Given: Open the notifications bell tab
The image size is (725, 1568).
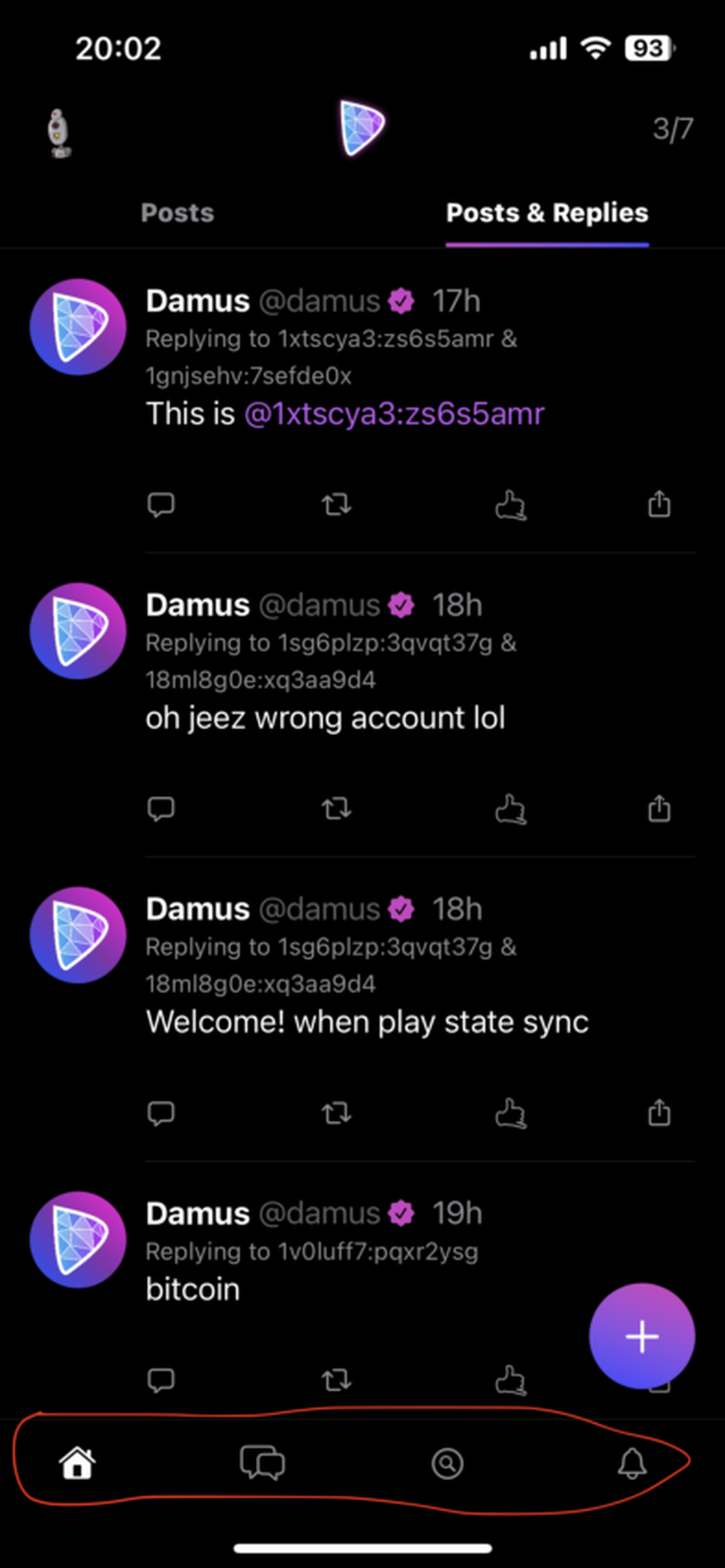Looking at the screenshot, I should tap(632, 1464).
